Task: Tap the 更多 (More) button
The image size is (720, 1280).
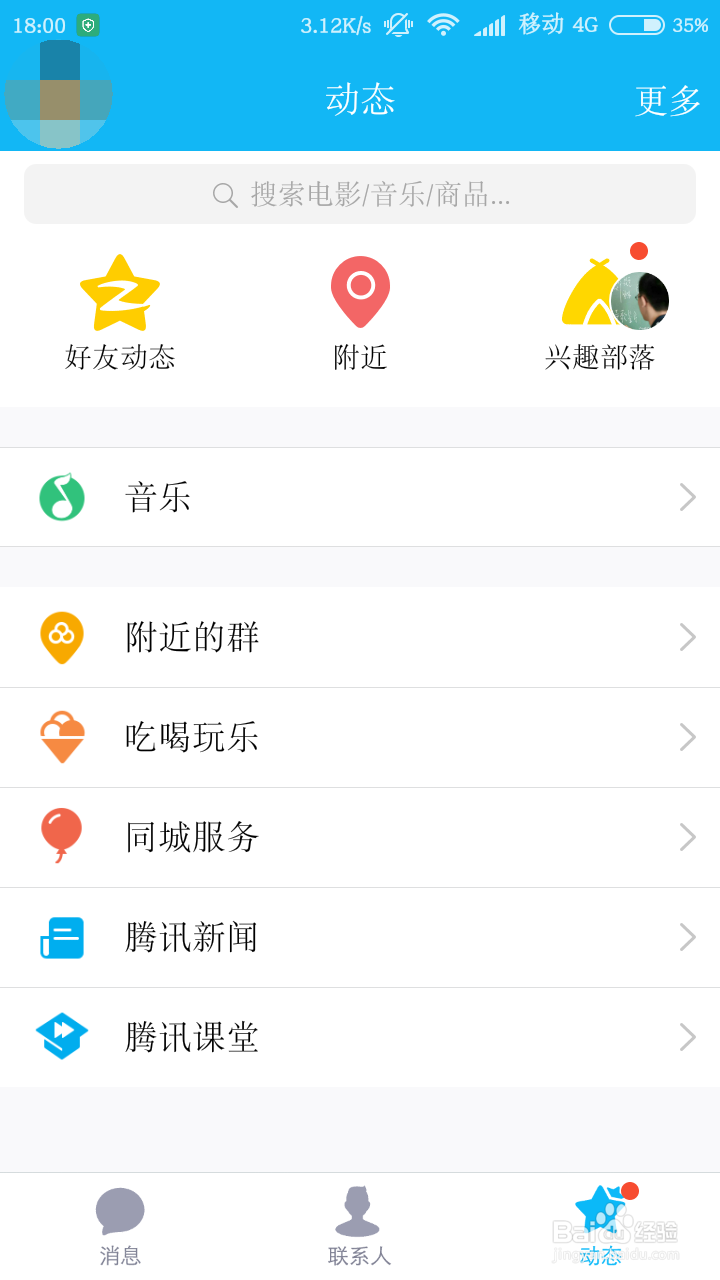Action: pos(667,99)
